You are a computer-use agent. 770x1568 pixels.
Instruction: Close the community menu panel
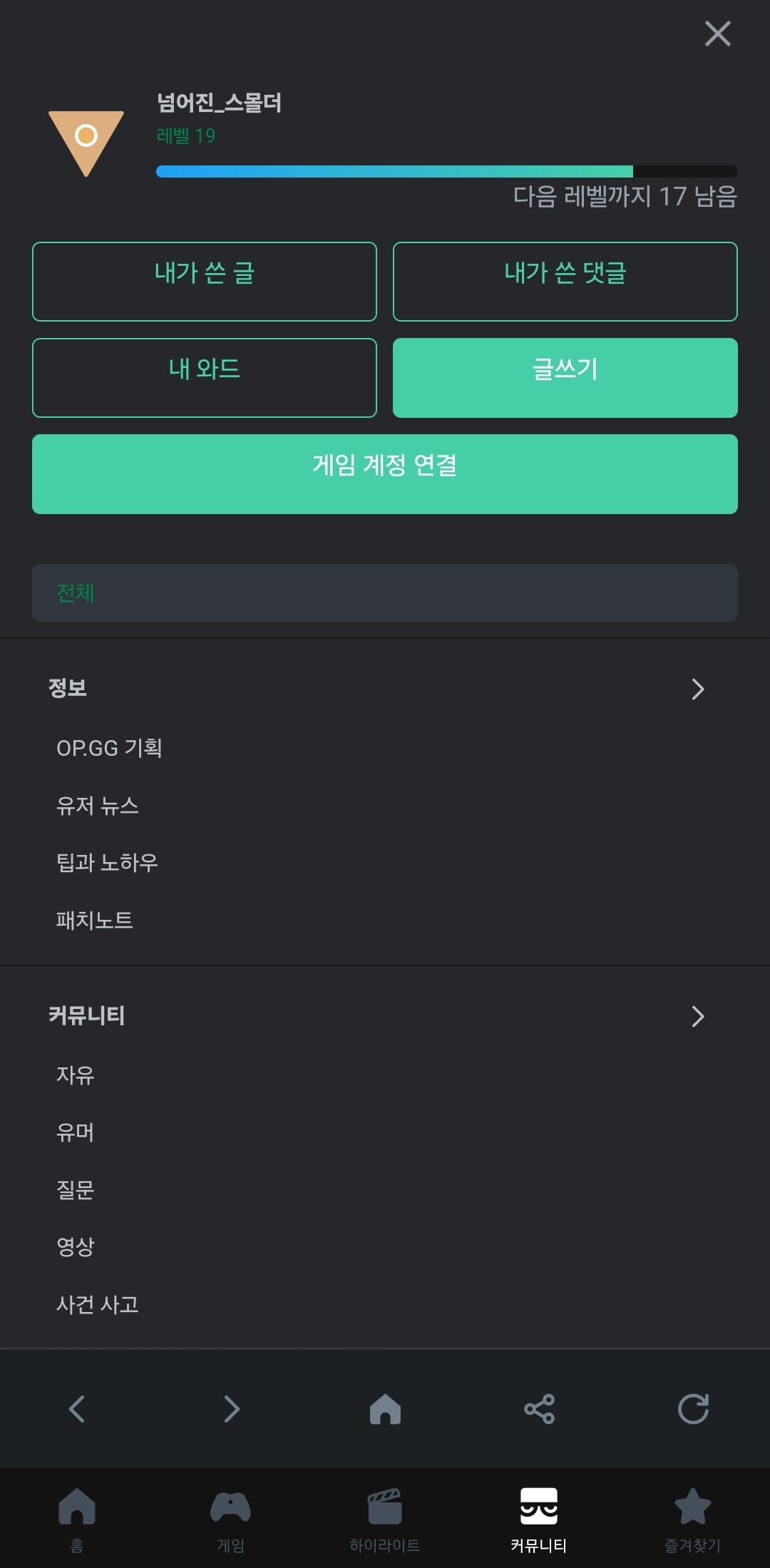(717, 34)
